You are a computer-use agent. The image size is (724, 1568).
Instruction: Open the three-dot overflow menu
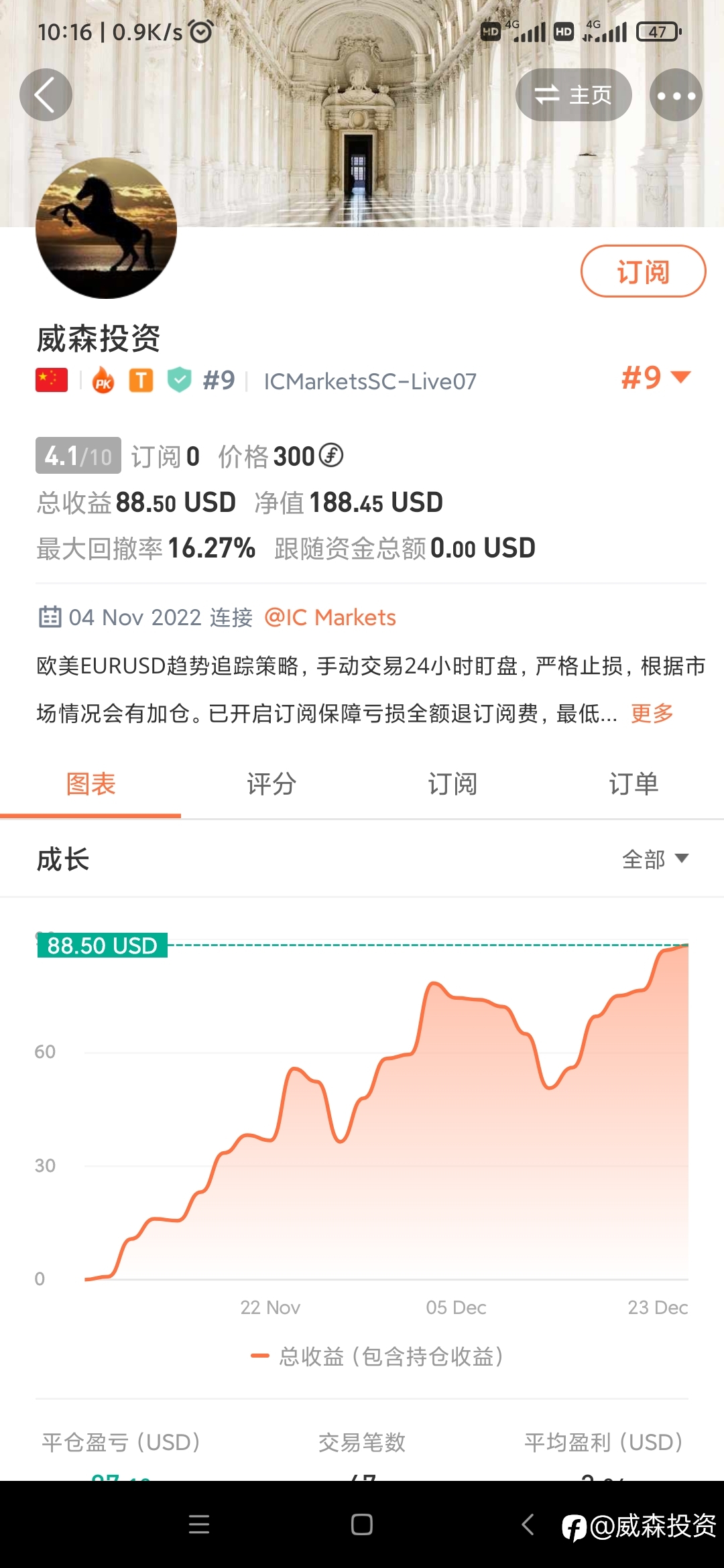pyautogui.click(x=676, y=95)
